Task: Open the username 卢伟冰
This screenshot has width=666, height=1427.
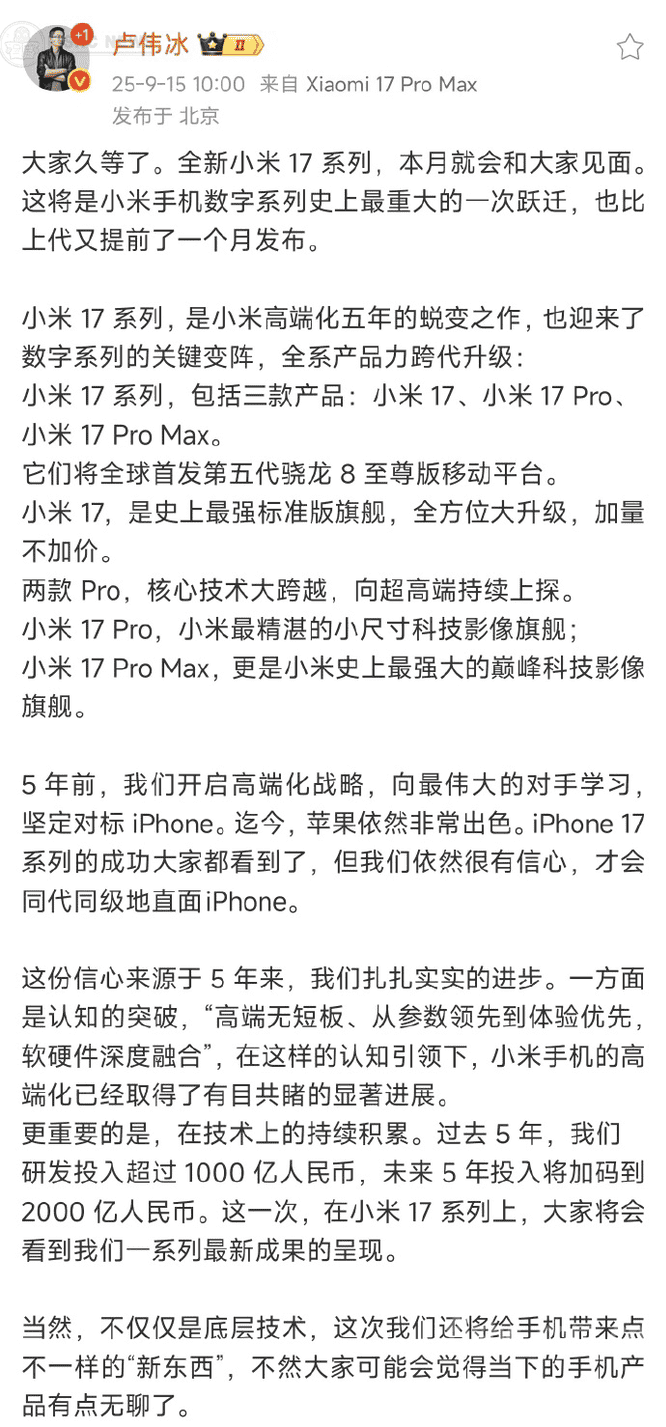Action: tap(150, 44)
